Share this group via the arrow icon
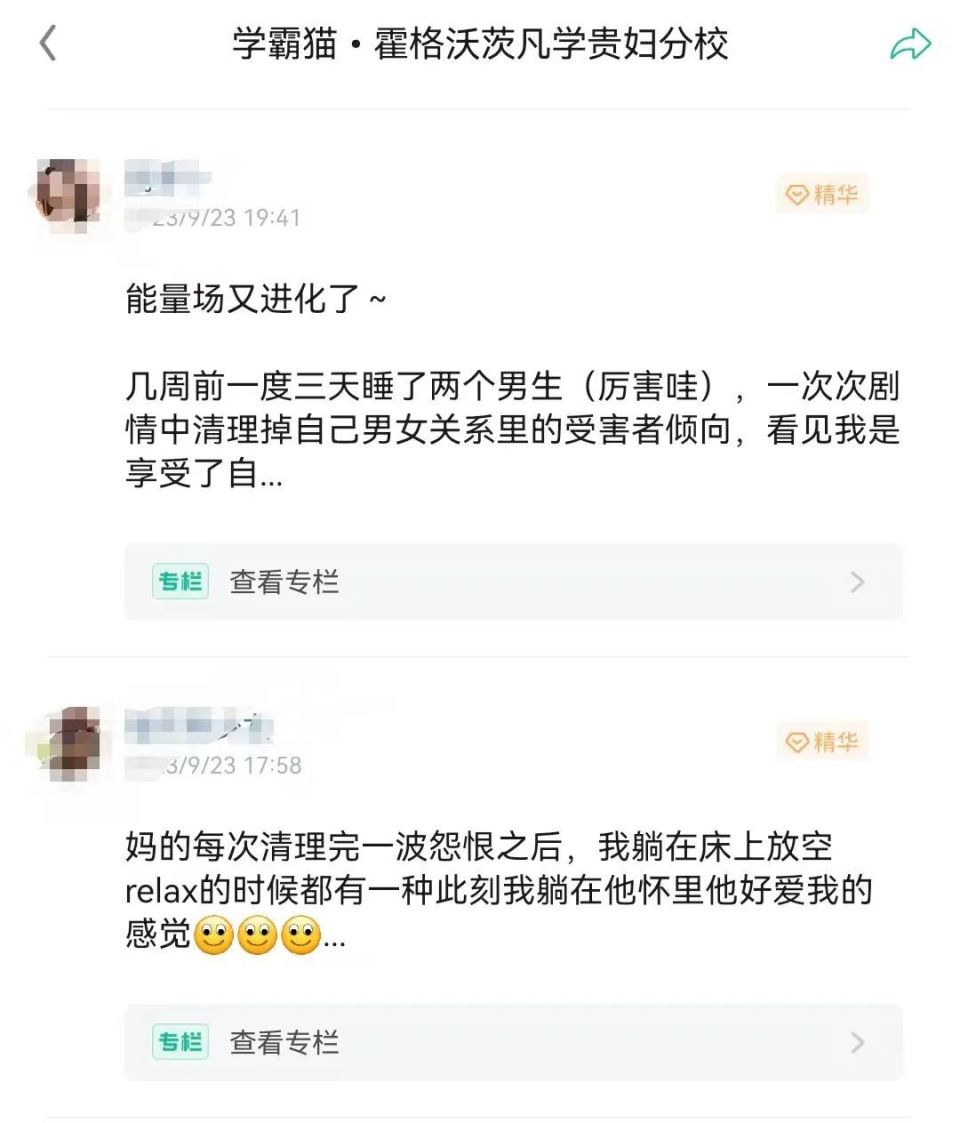The width and height of the screenshot is (960, 1123). click(x=910, y=44)
